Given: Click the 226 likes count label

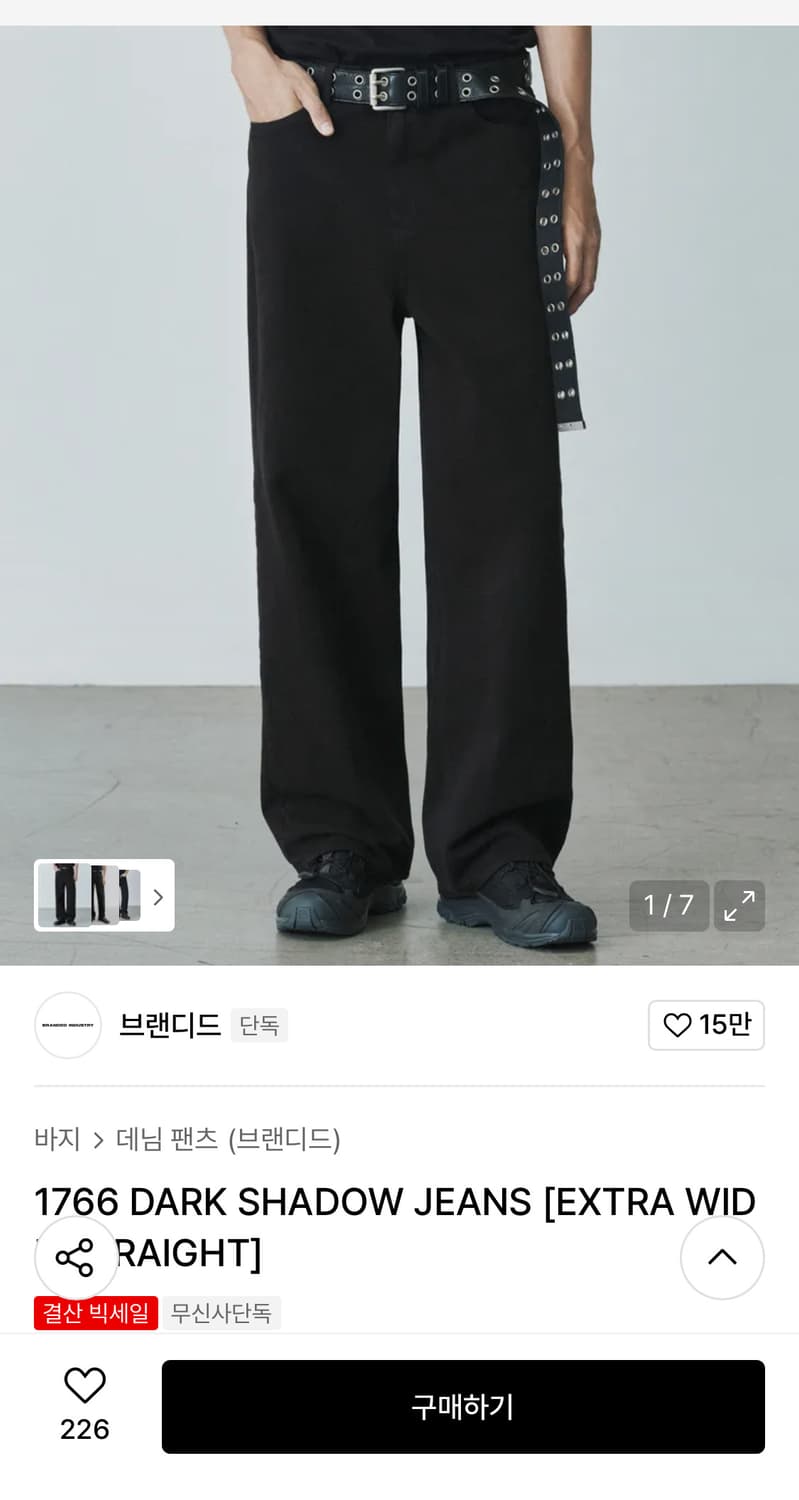Looking at the screenshot, I should coord(84,1430).
